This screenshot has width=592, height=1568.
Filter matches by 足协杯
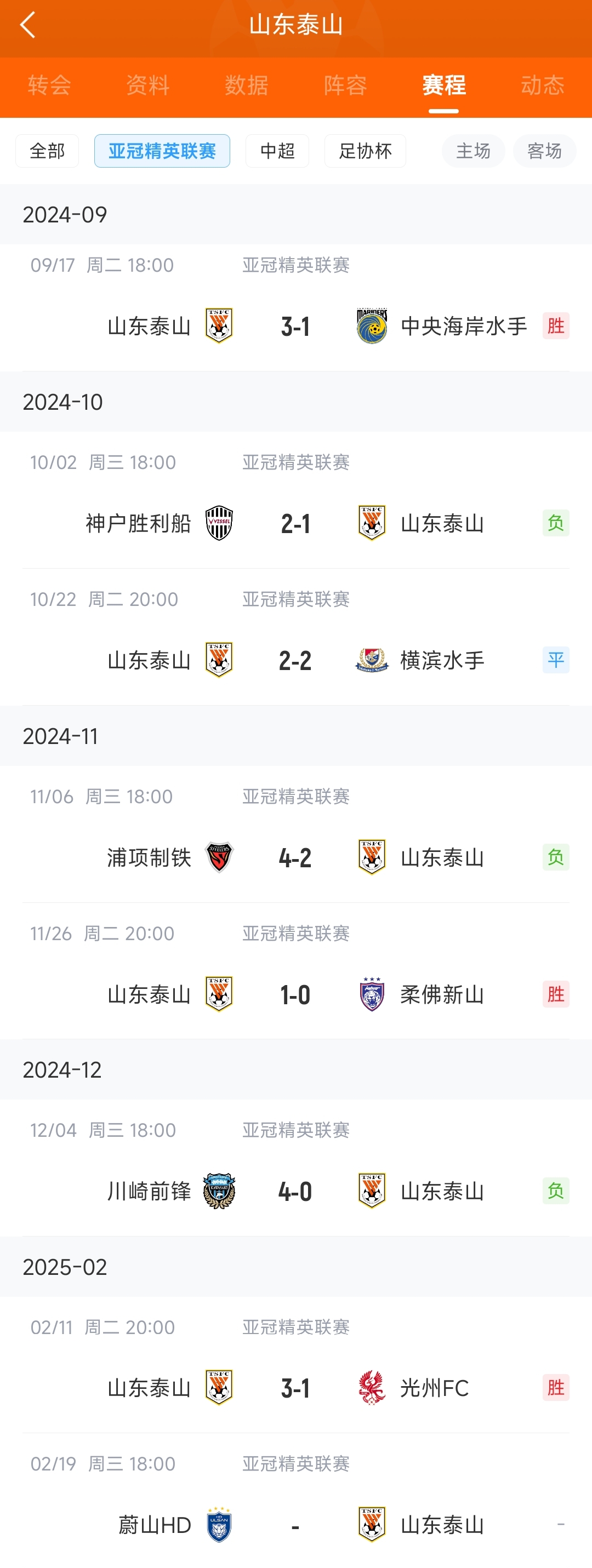coord(365,151)
